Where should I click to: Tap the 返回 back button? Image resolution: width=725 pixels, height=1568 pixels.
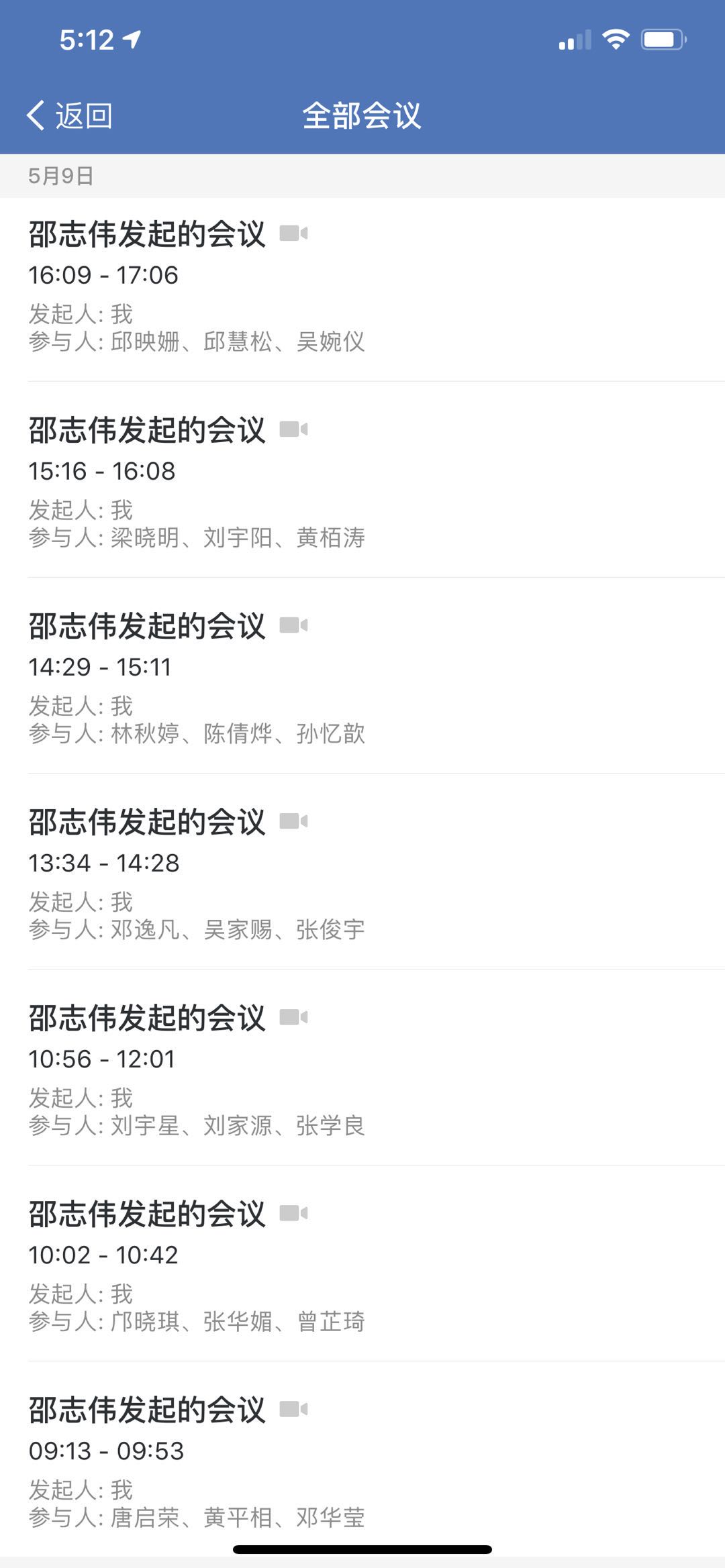point(70,115)
